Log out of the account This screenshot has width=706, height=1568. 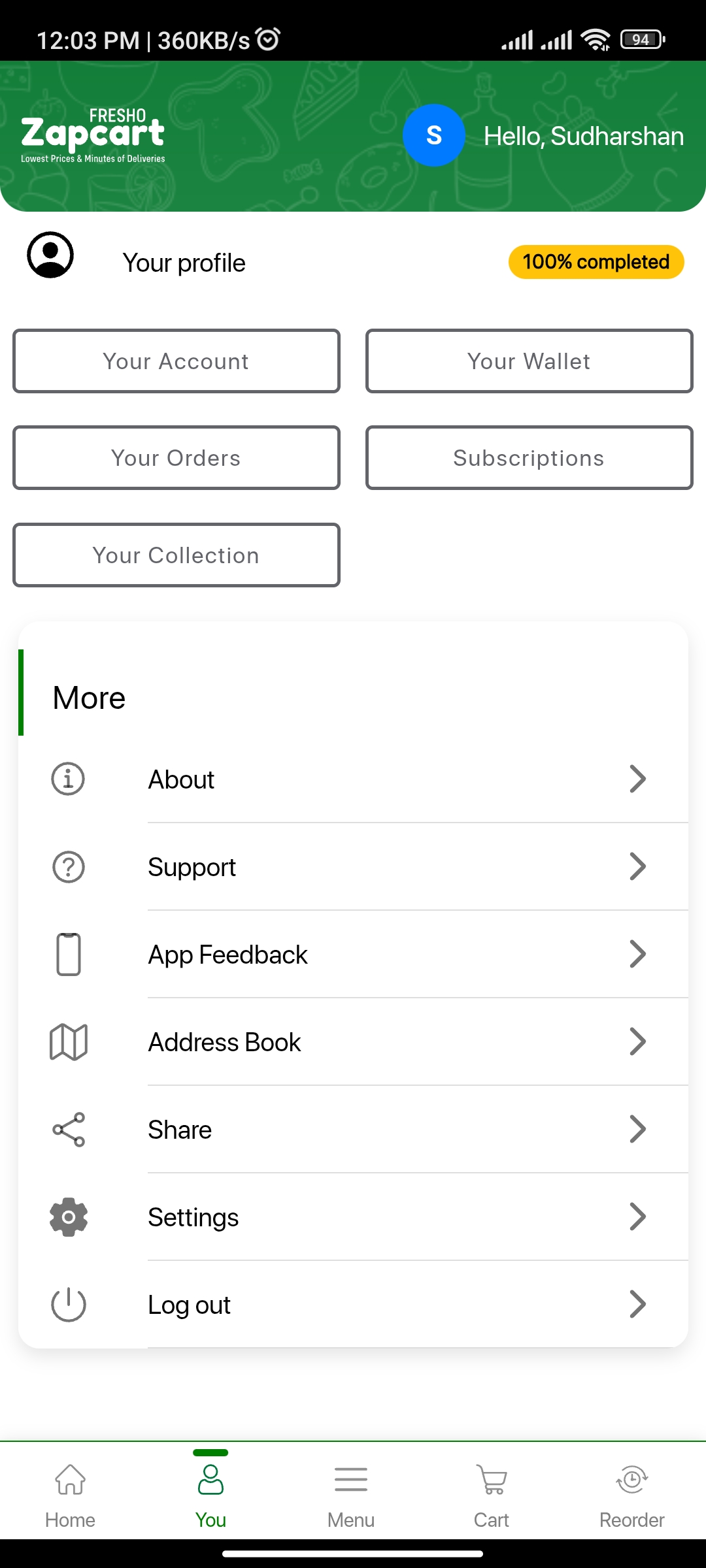353,1305
